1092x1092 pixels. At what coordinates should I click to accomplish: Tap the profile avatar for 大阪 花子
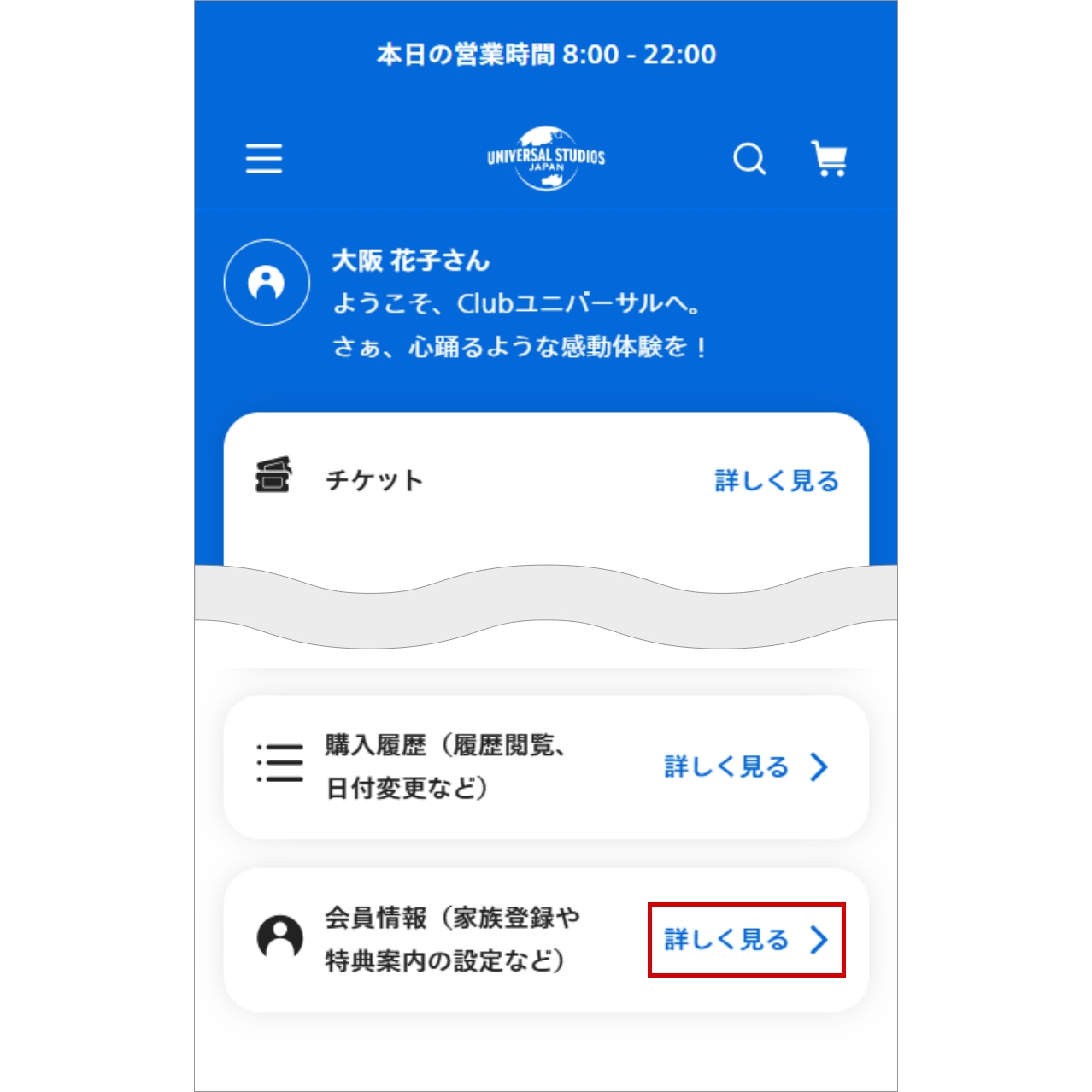click(x=267, y=283)
